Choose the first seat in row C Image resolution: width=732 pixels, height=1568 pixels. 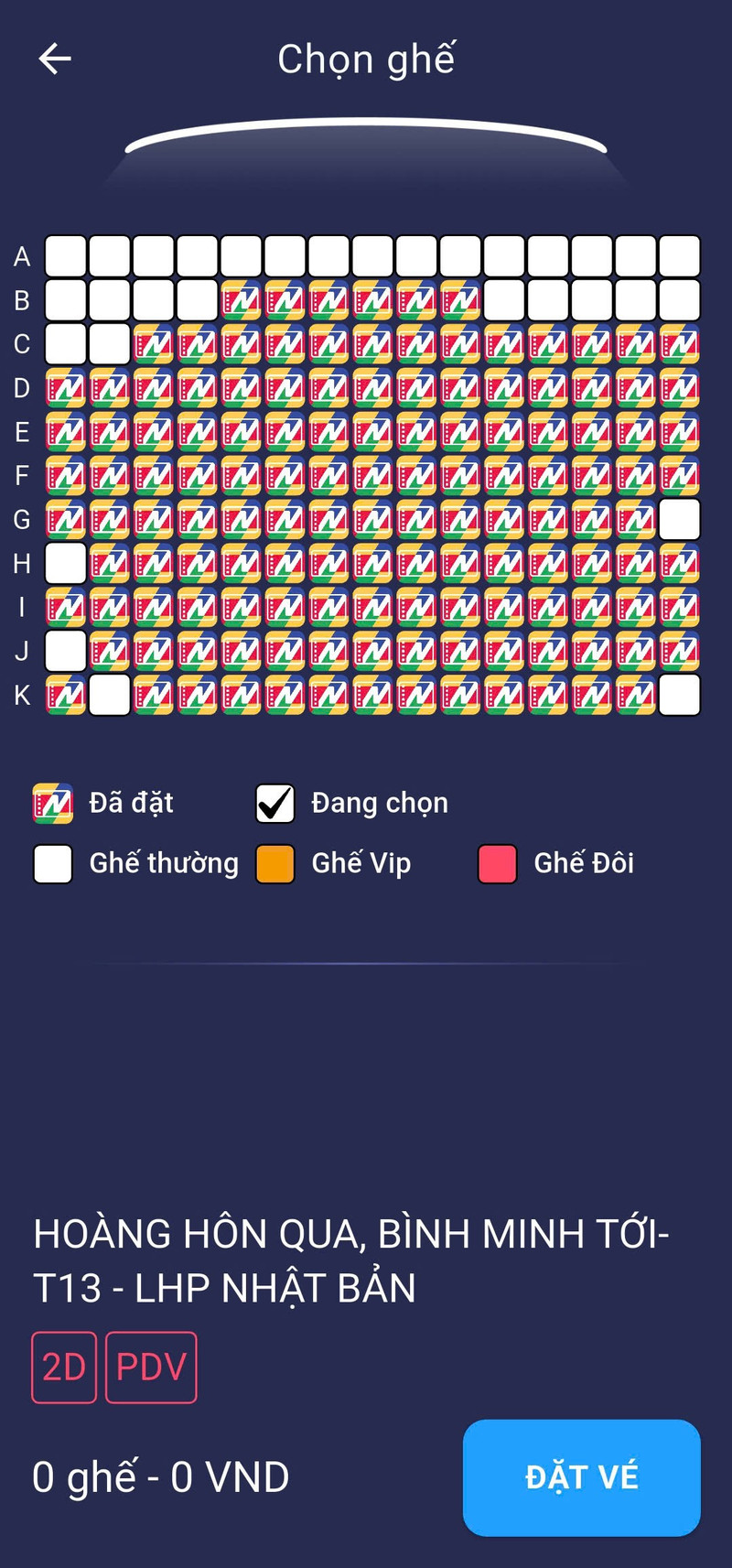[x=66, y=344]
